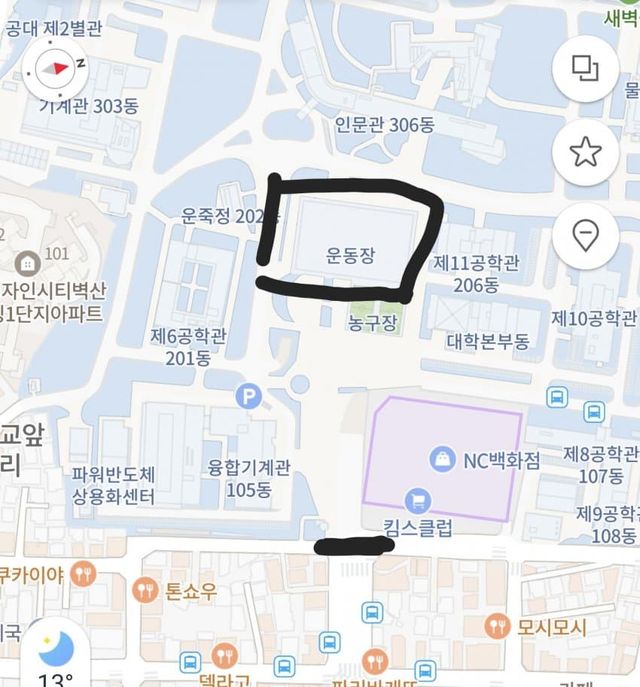The width and height of the screenshot is (640, 687).
Task: Open the 톤쇼우 restaurant marker
Action: pyautogui.click(x=146, y=591)
